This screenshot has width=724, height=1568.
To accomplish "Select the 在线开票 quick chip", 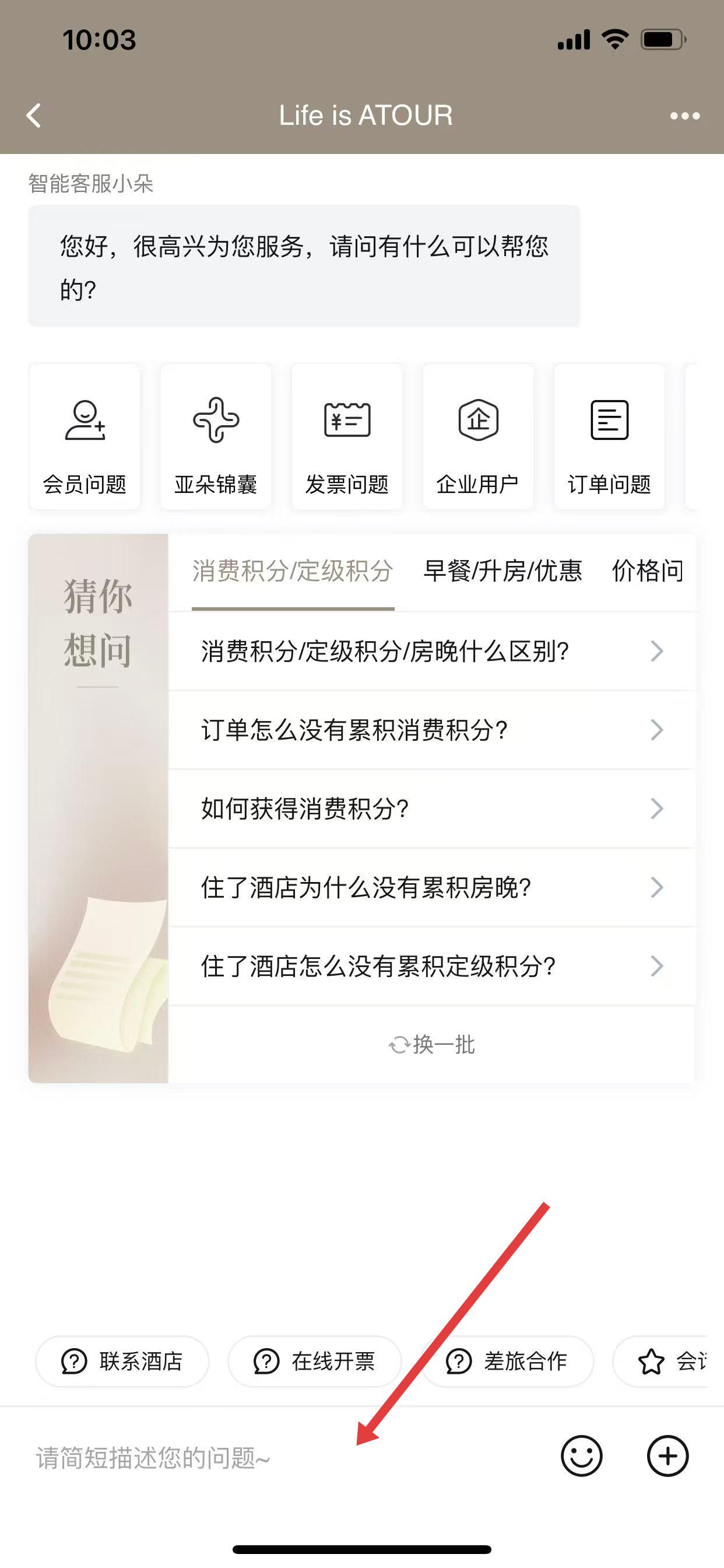I will (x=315, y=1361).
